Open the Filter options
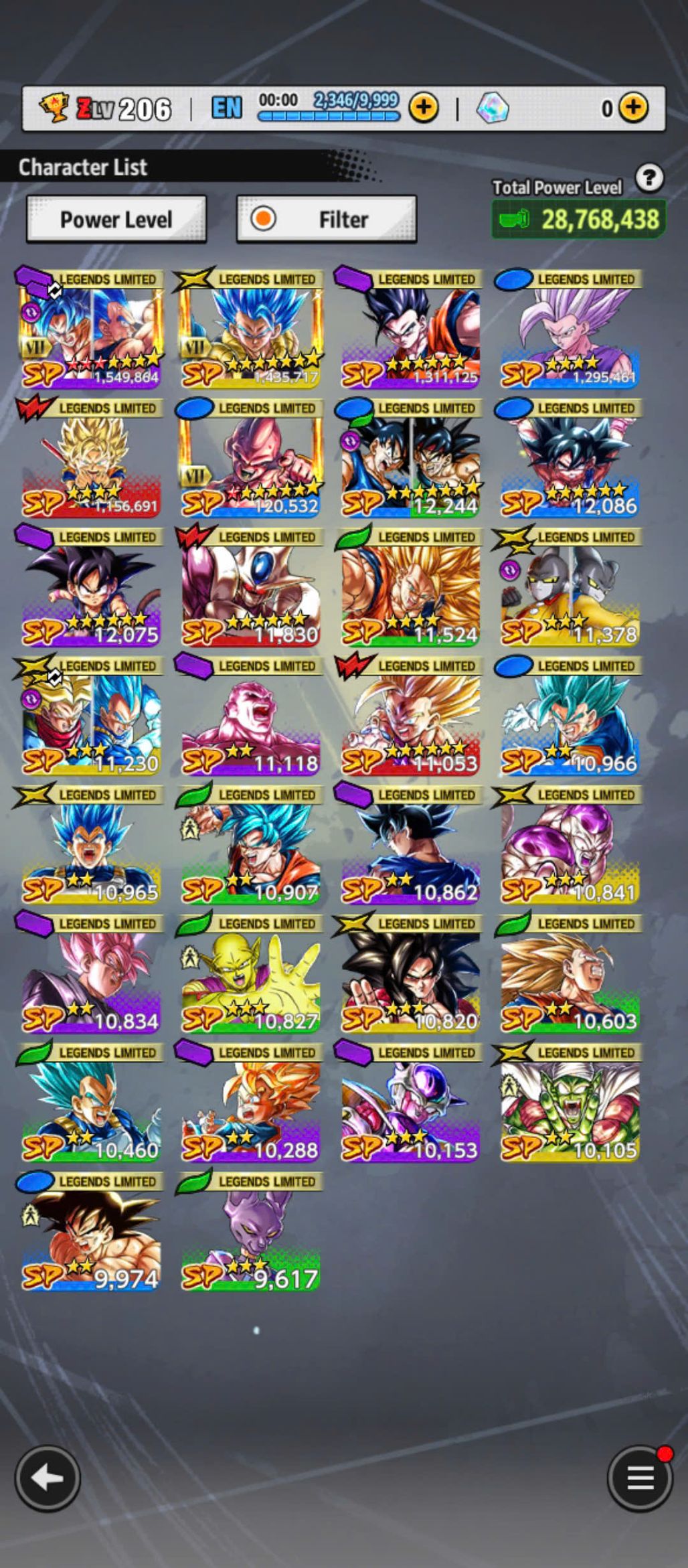The width and height of the screenshot is (688, 1568). pyautogui.click(x=327, y=219)
